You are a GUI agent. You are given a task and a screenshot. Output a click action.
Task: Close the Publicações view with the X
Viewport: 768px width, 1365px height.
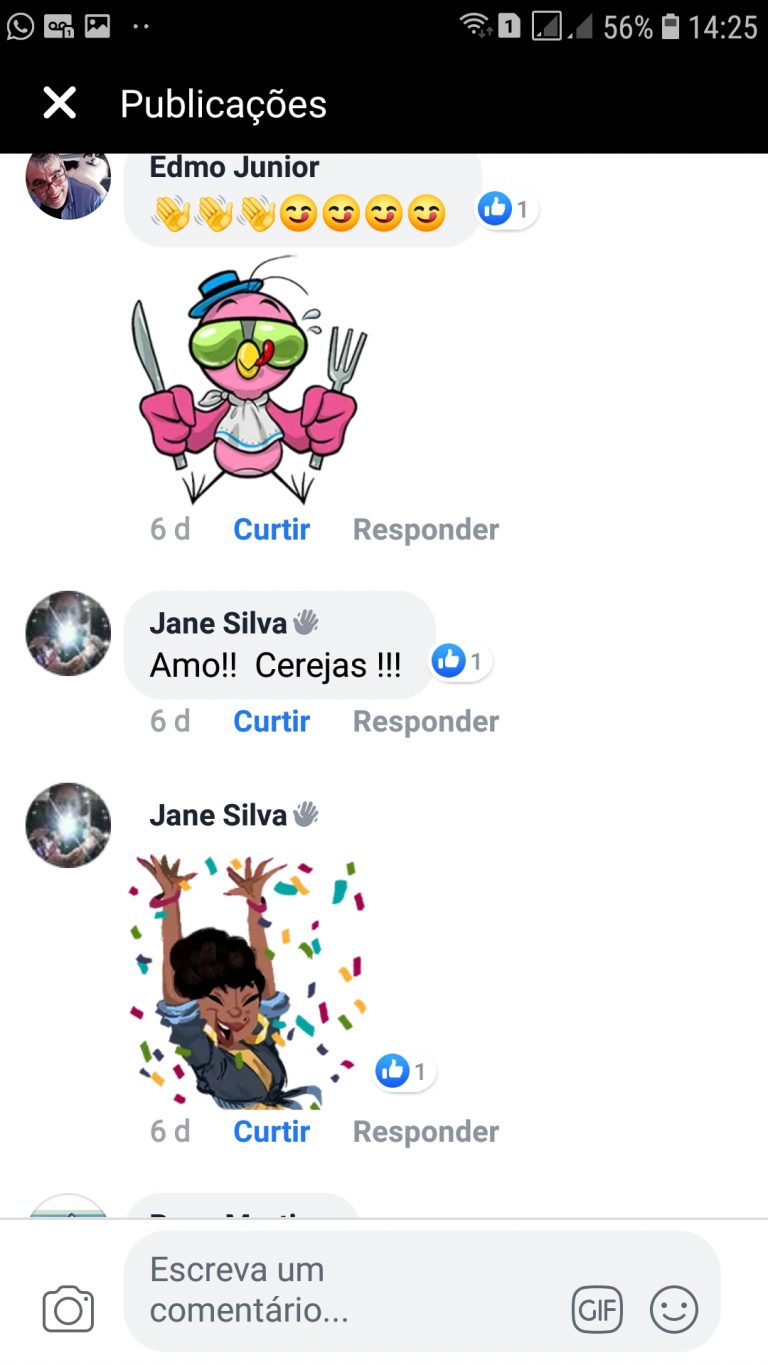click(x=59, y=102)
